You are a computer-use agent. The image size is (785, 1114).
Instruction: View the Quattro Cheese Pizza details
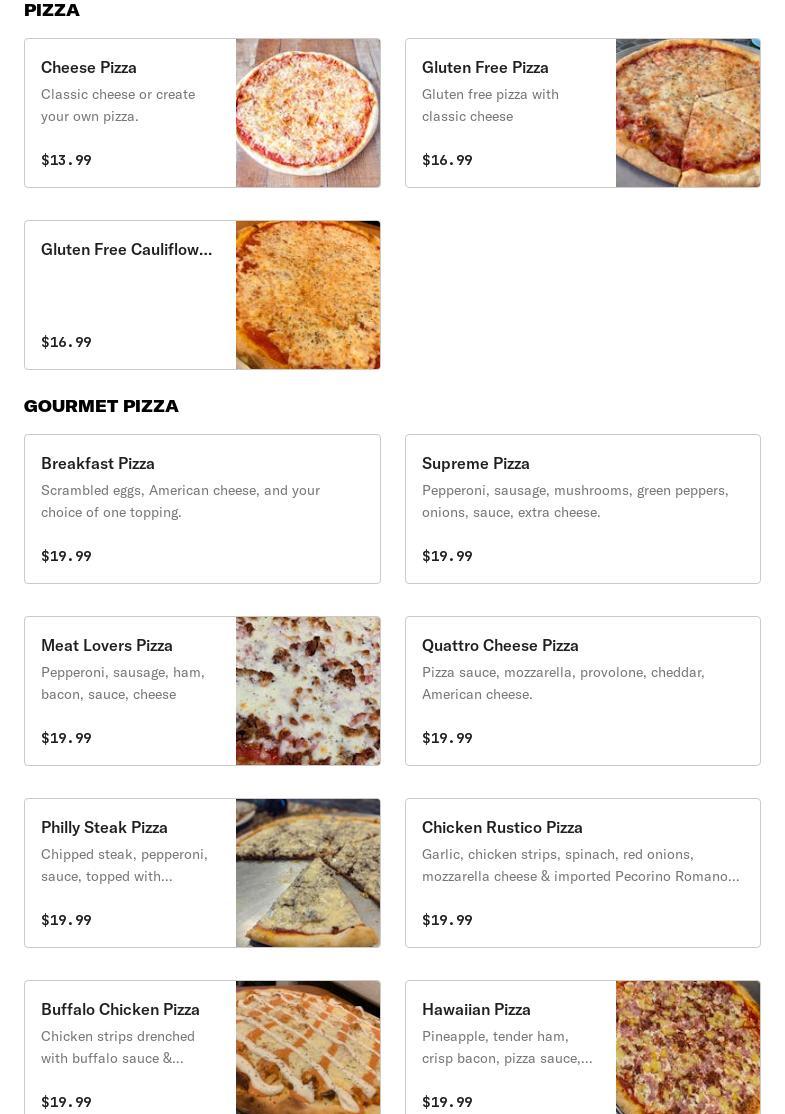[x=582, y=691]
